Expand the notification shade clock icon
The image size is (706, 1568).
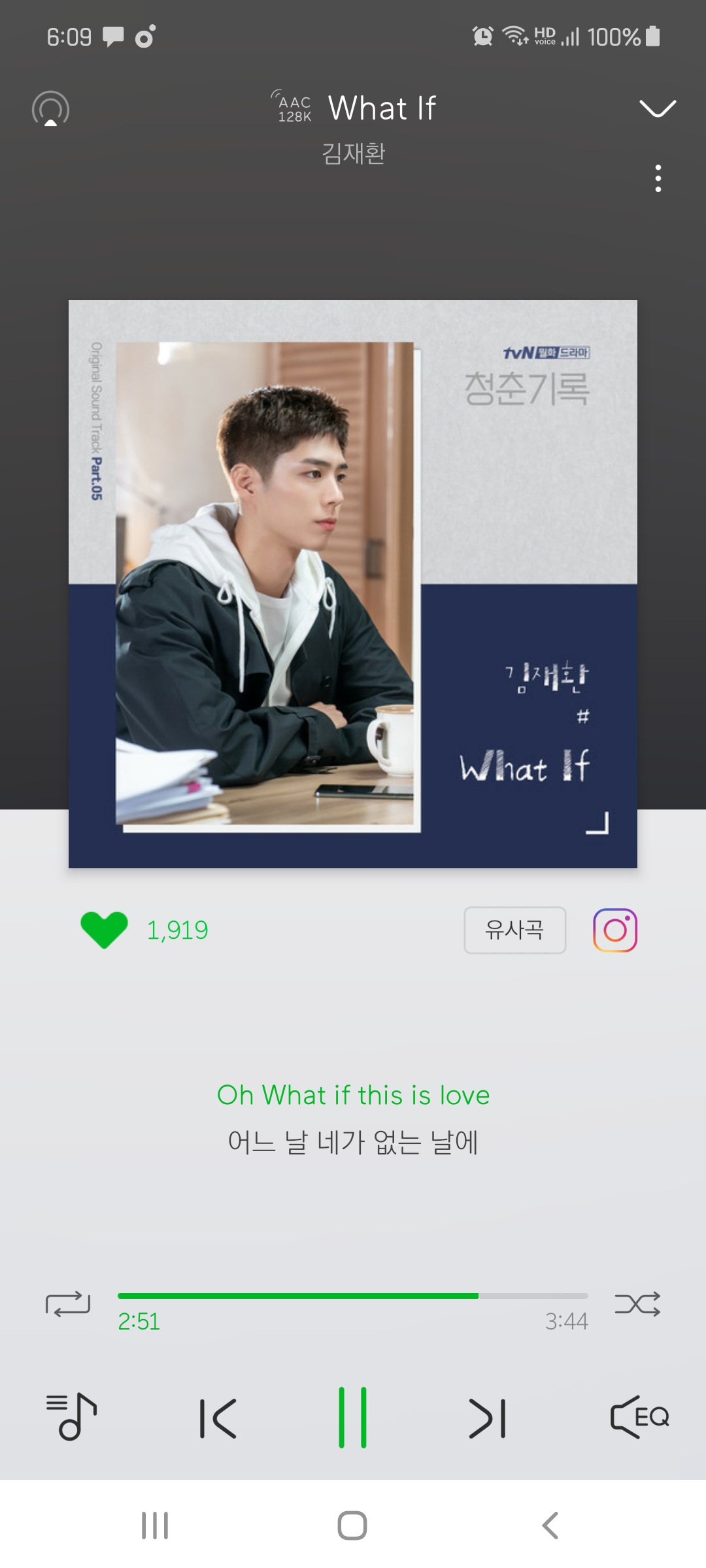(482, 36)
